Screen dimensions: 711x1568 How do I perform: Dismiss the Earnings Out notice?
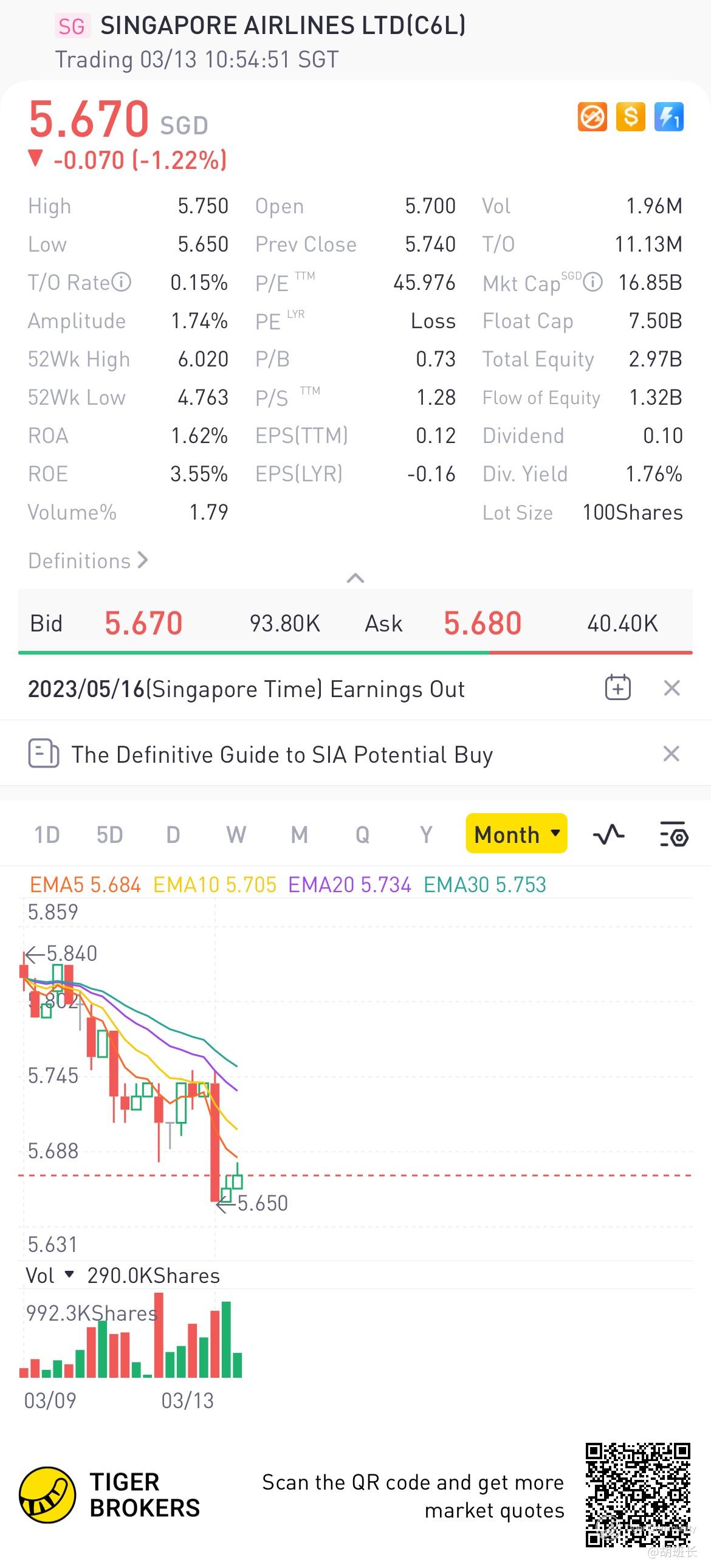[x=671, y=688]
